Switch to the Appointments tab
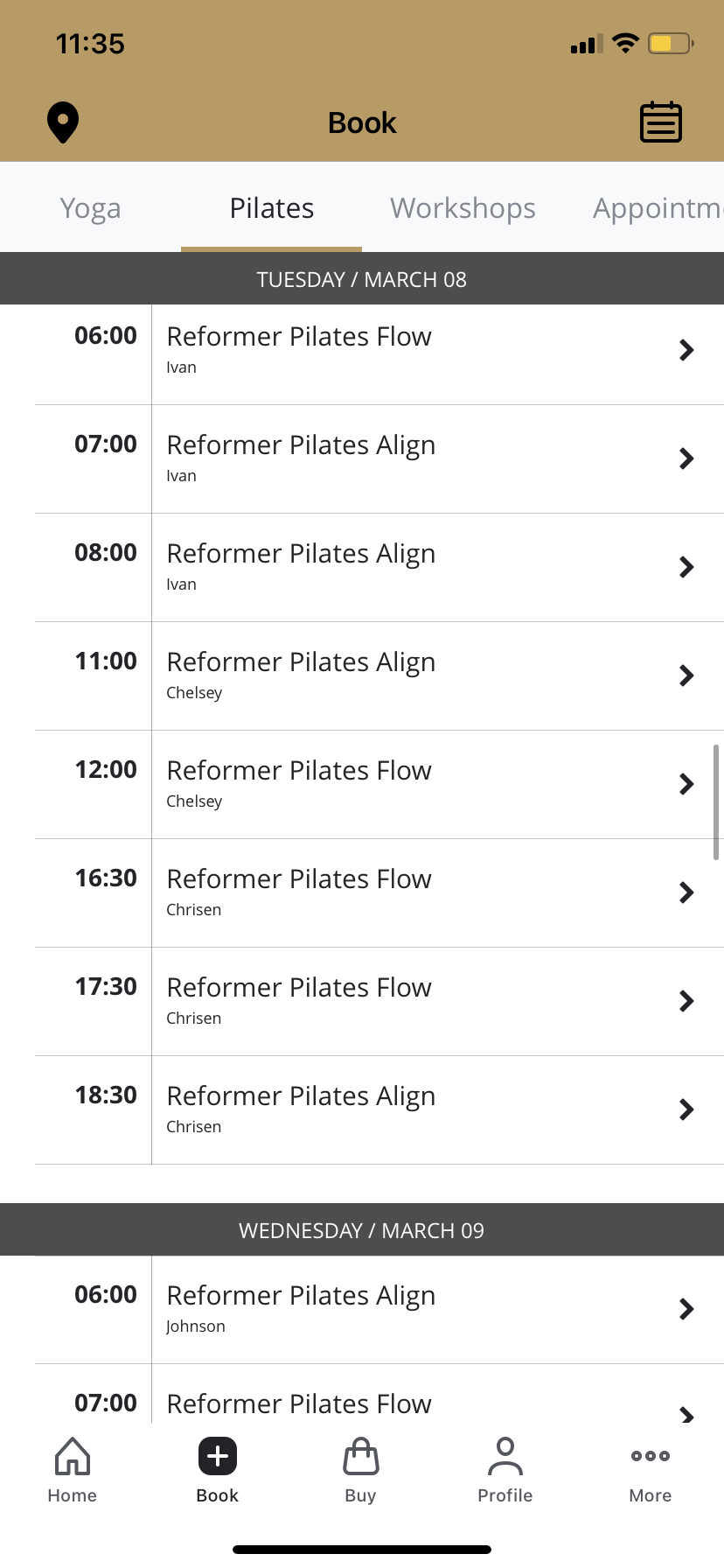 tap(658, 208)
